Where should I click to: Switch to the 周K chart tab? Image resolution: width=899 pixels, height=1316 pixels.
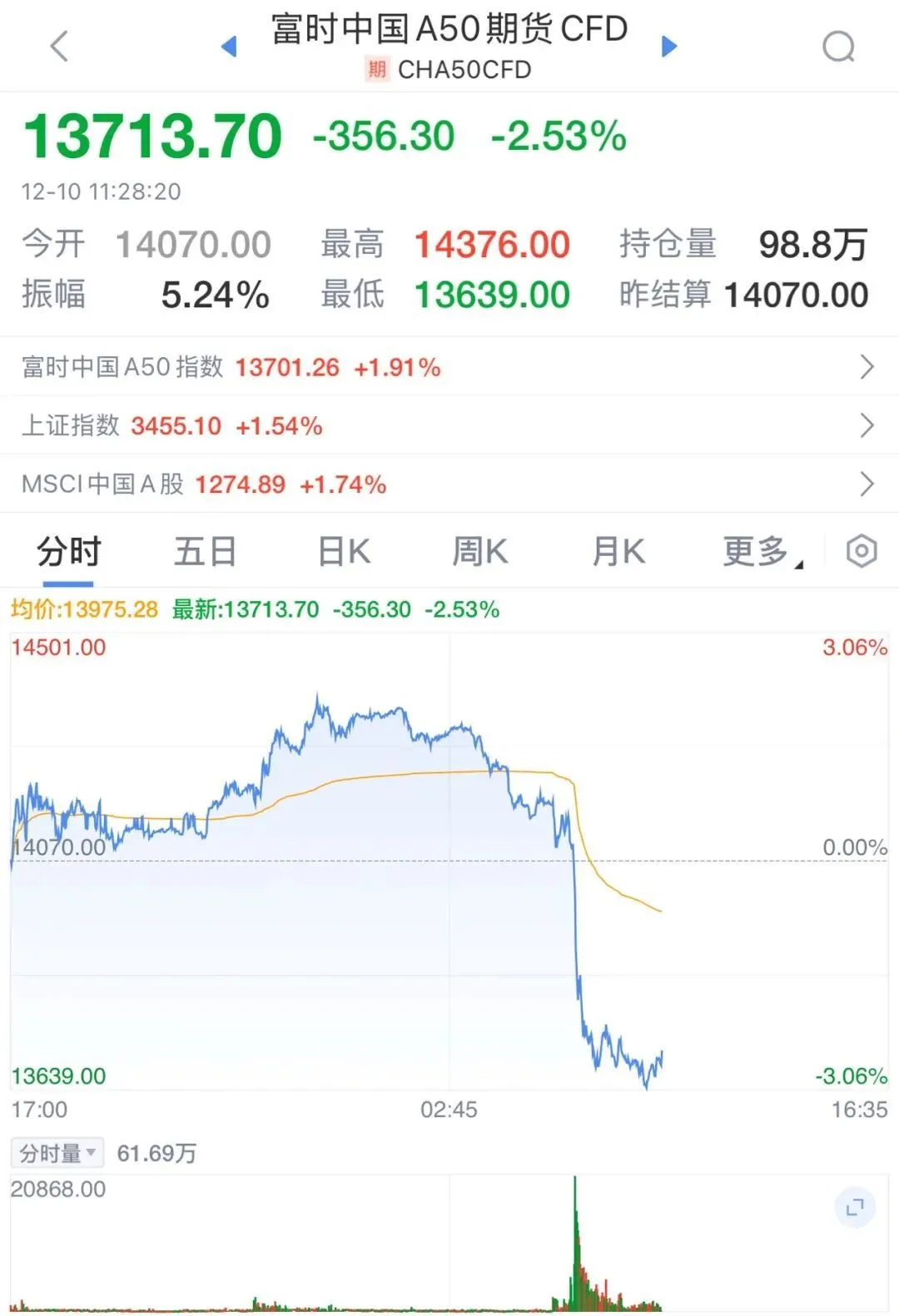click(x=479, y=552)
